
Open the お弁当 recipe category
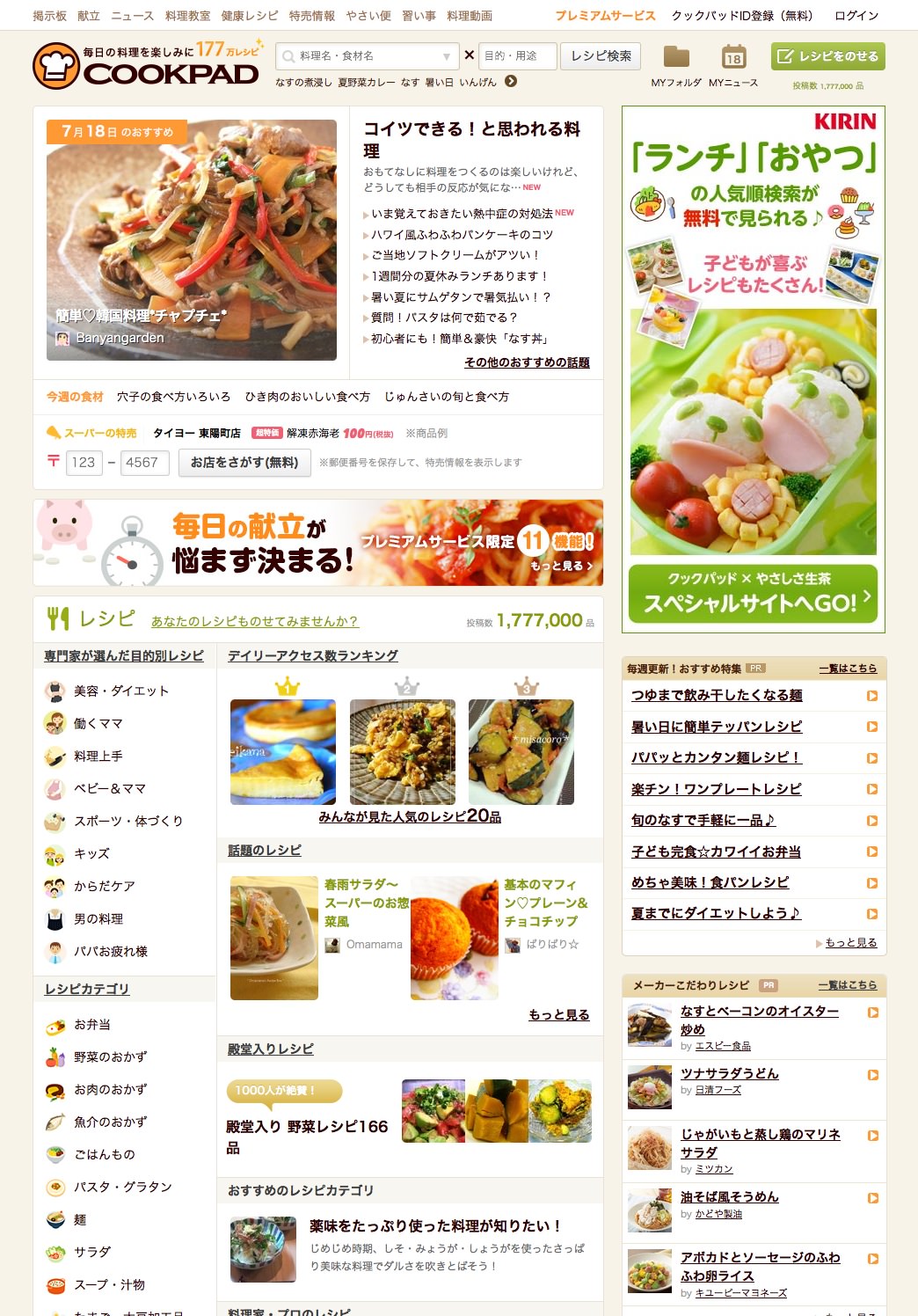click(91, 1025)
